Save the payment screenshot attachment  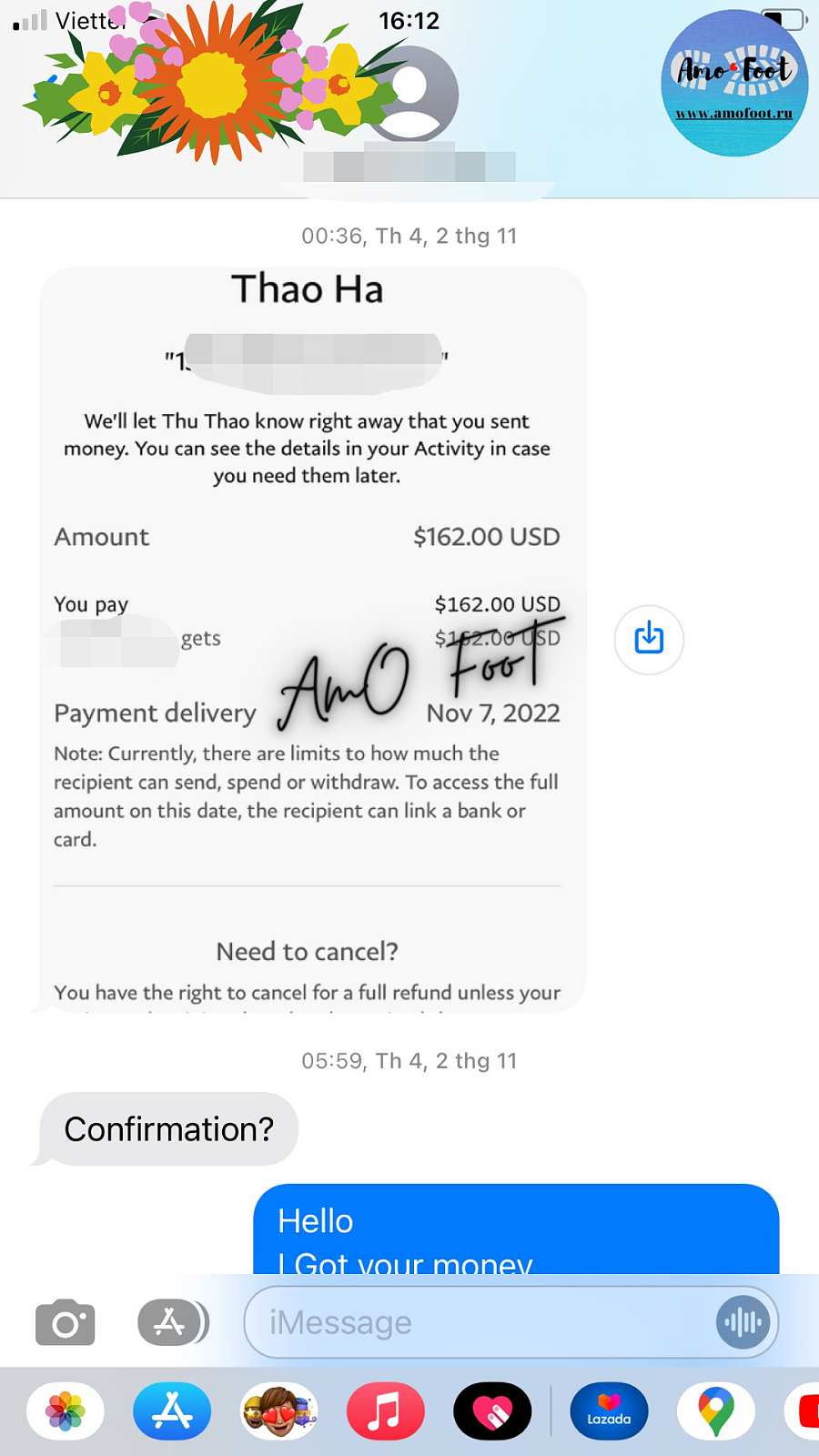[x=649, y=639]
